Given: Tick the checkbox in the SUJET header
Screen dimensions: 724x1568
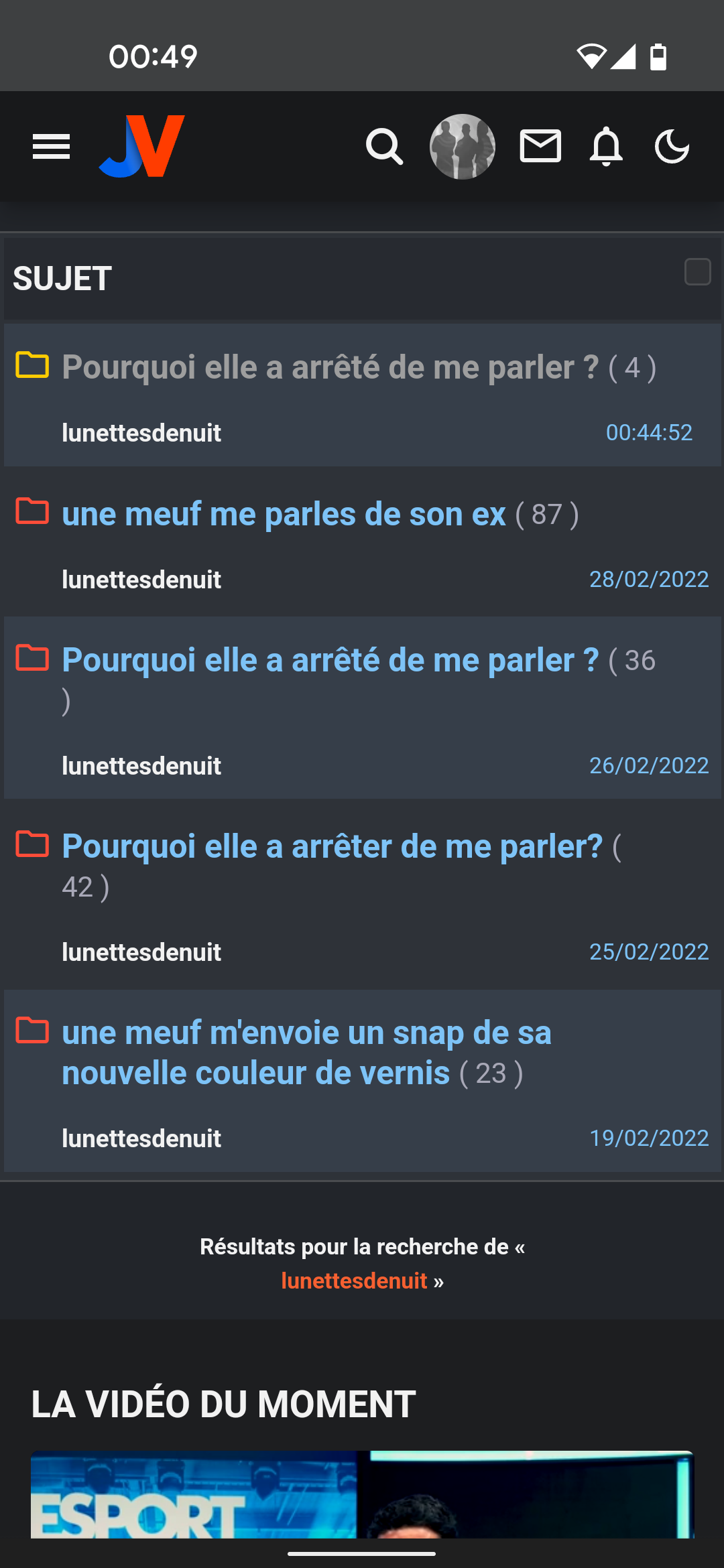Looking at the screenshot, I should [697, 272].
